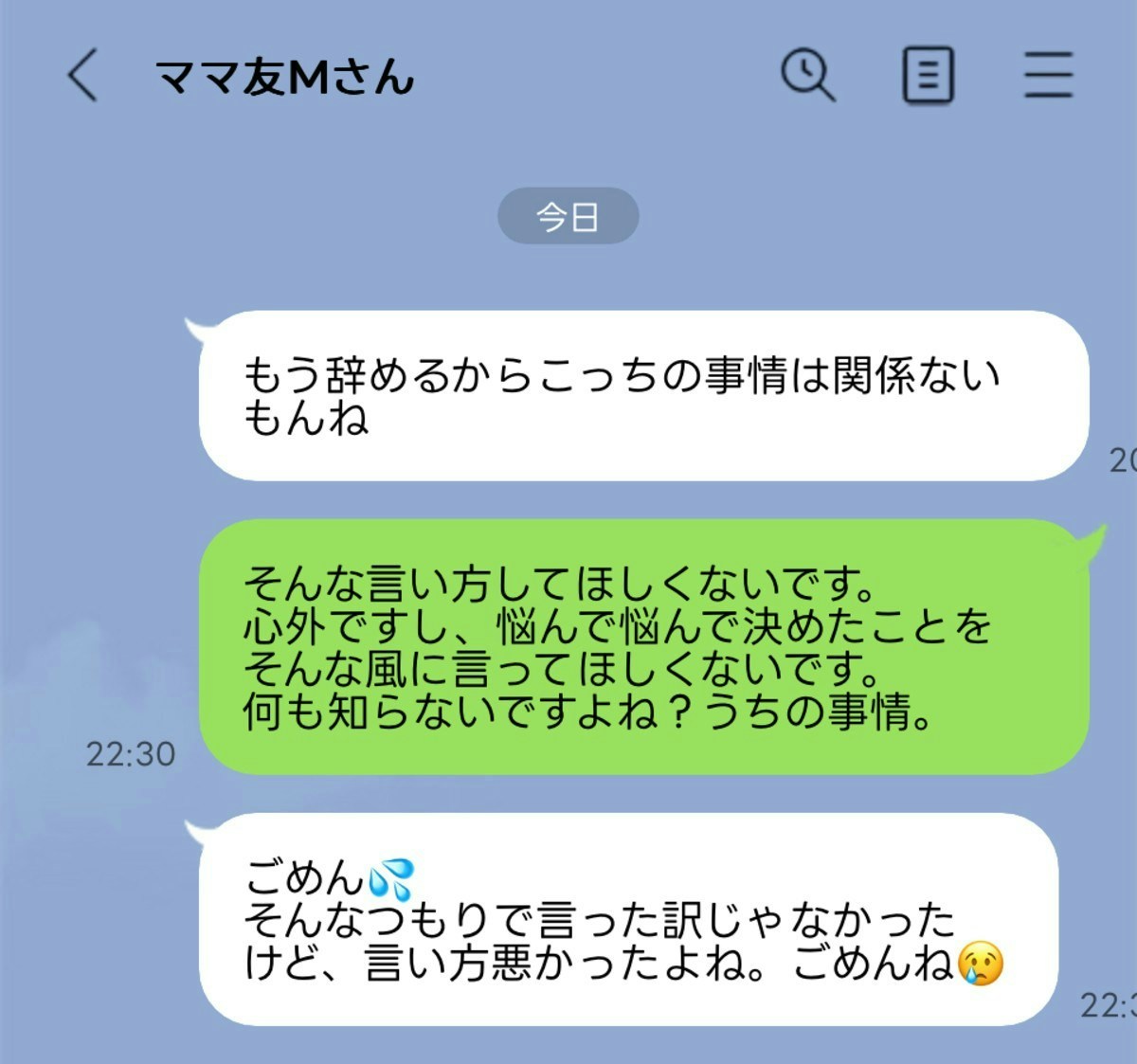The height and width of the screenshot is (1064, 1137).
Task: Open the chat search icon
Action: point(807,75)
